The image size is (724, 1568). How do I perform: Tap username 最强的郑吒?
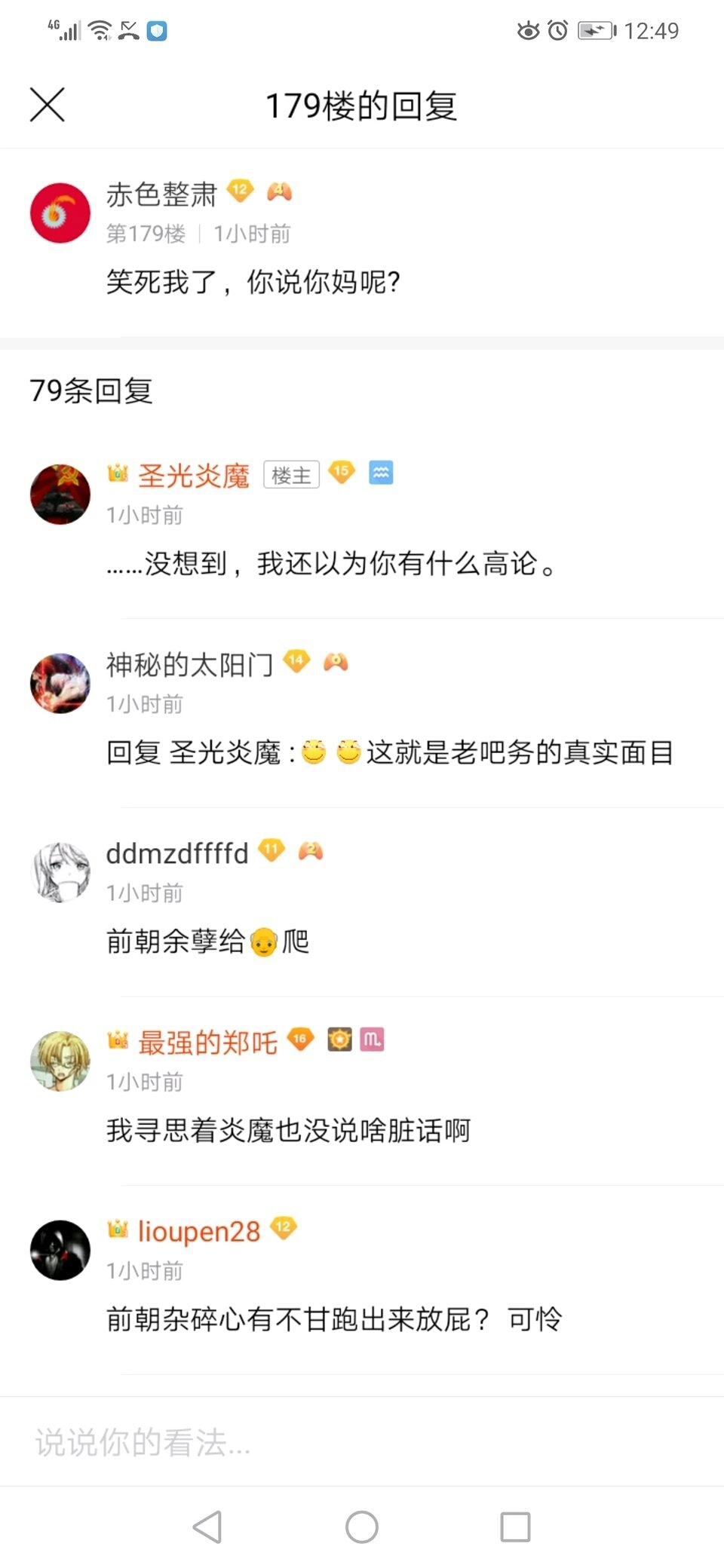207,1043
